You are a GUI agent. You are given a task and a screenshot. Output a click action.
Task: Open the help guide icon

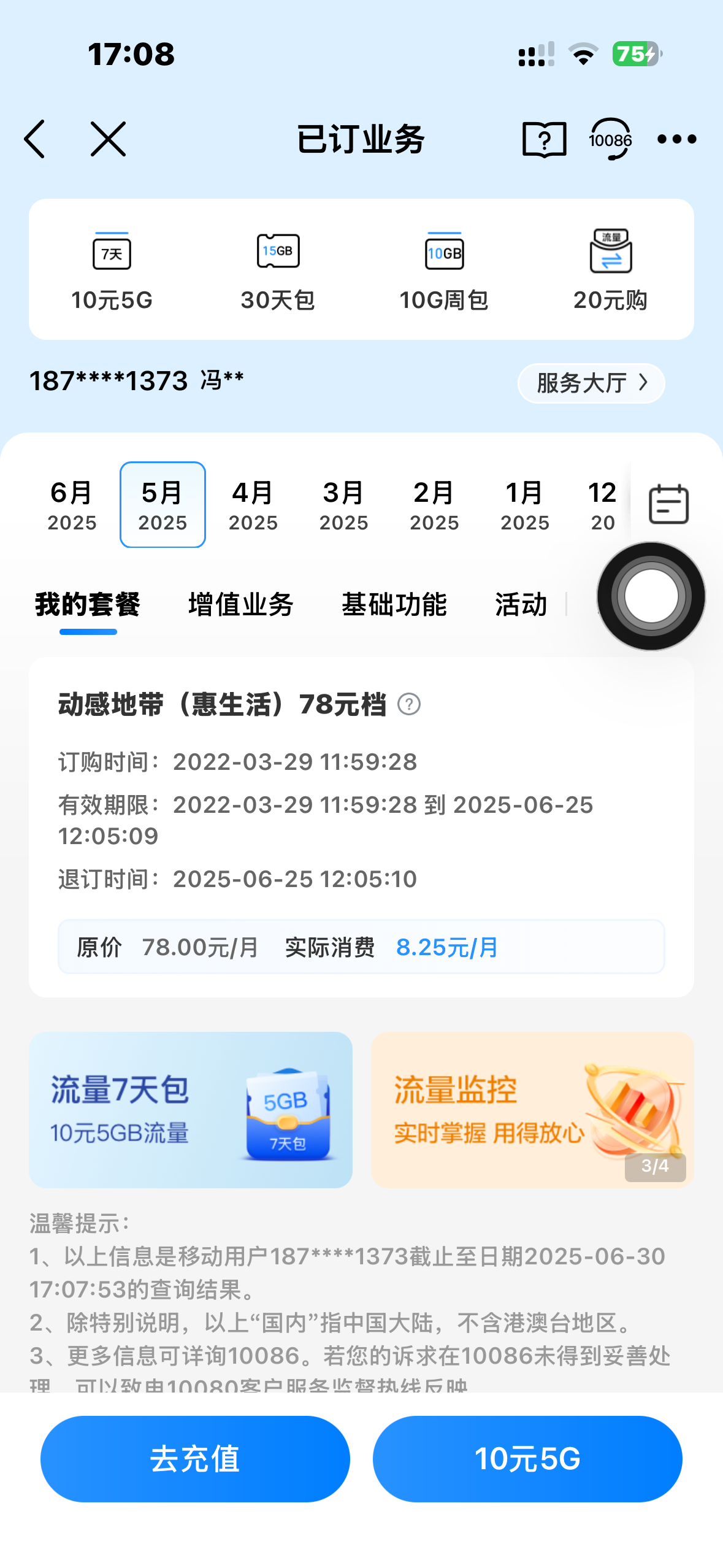tap(544, 139)
